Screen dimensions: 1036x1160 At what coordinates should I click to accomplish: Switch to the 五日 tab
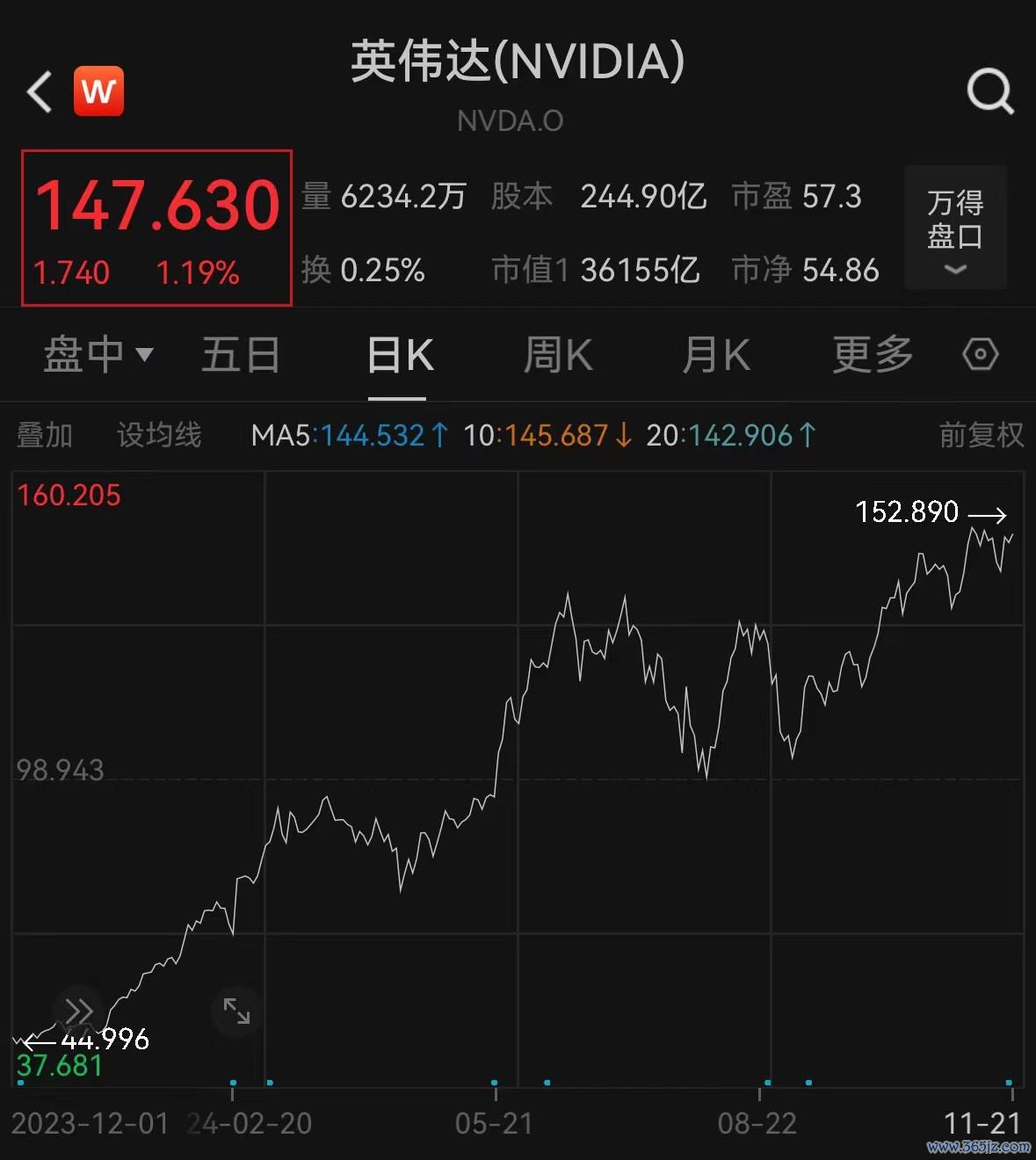(240, 355)
